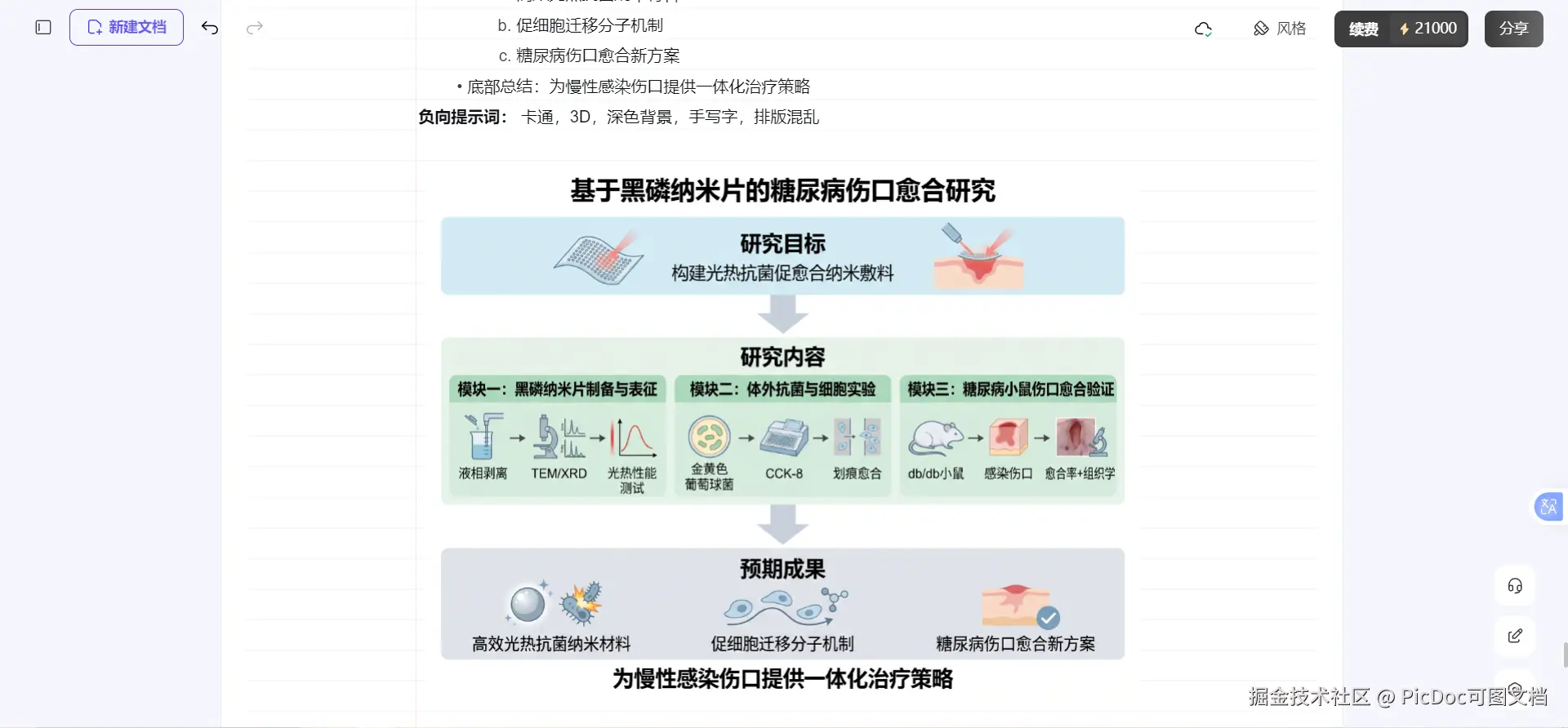Open the 风格 style options
This screenshot has height=728, width=1568.
pos(1280,29)
